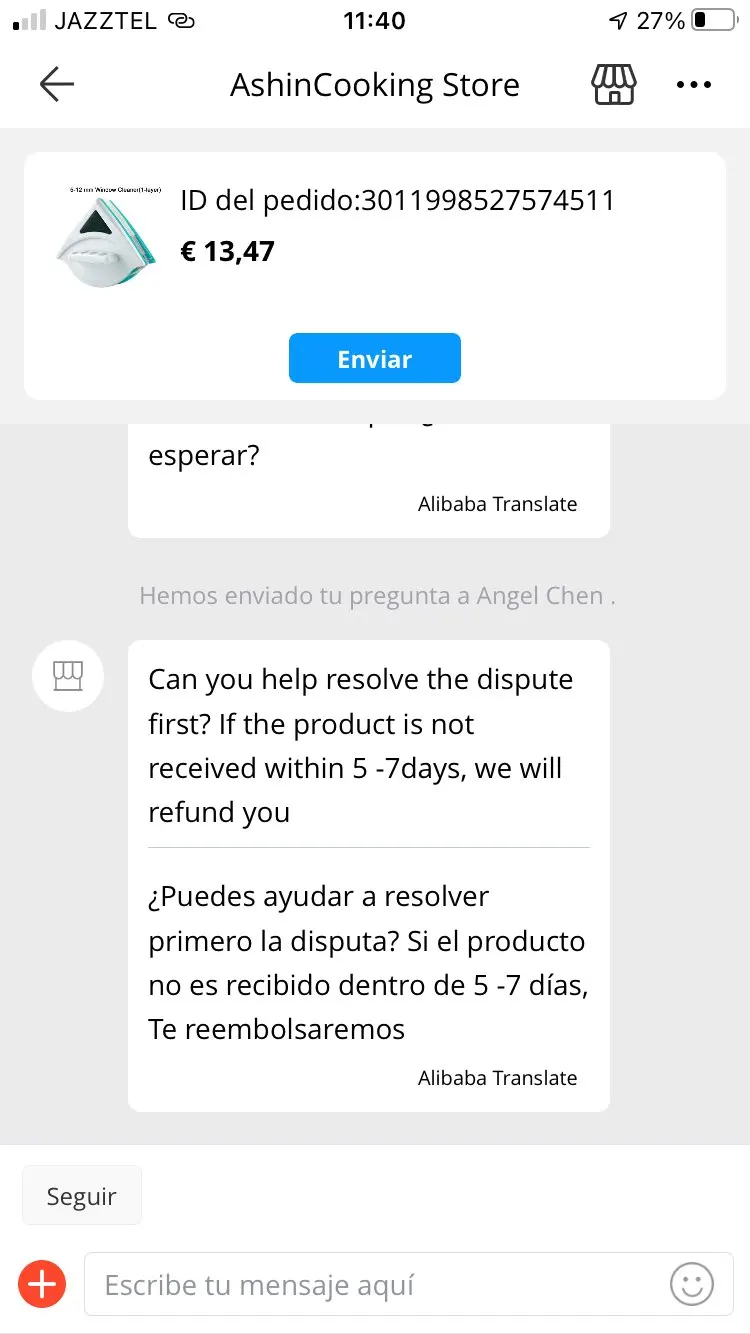Open the red plus attachment menu
Screen dimensions: 750x1334
click(x=43, y=1284)
